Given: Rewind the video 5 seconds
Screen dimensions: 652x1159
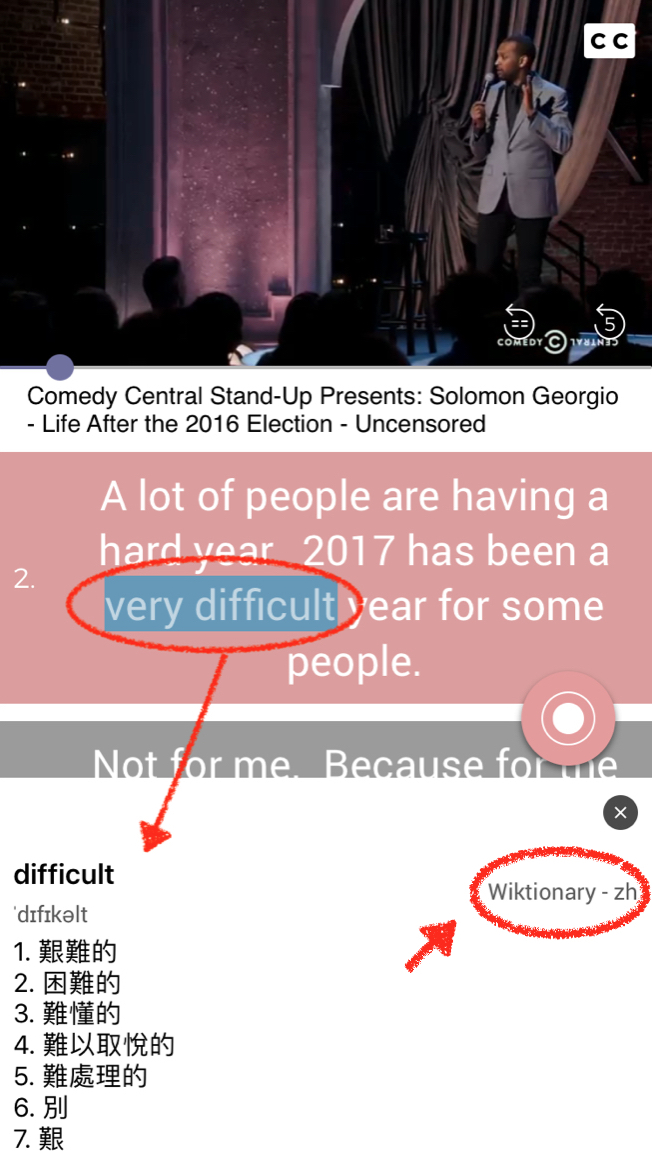Looking at the screenshot, I should [608, 322].
